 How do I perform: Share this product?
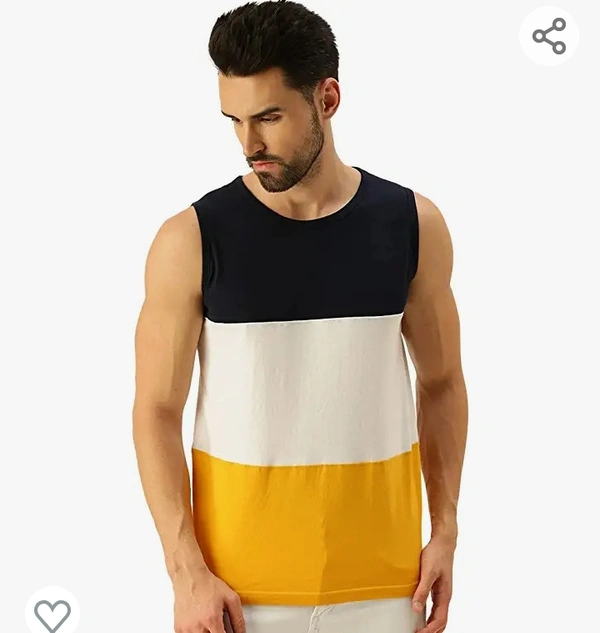click(549, 37)
